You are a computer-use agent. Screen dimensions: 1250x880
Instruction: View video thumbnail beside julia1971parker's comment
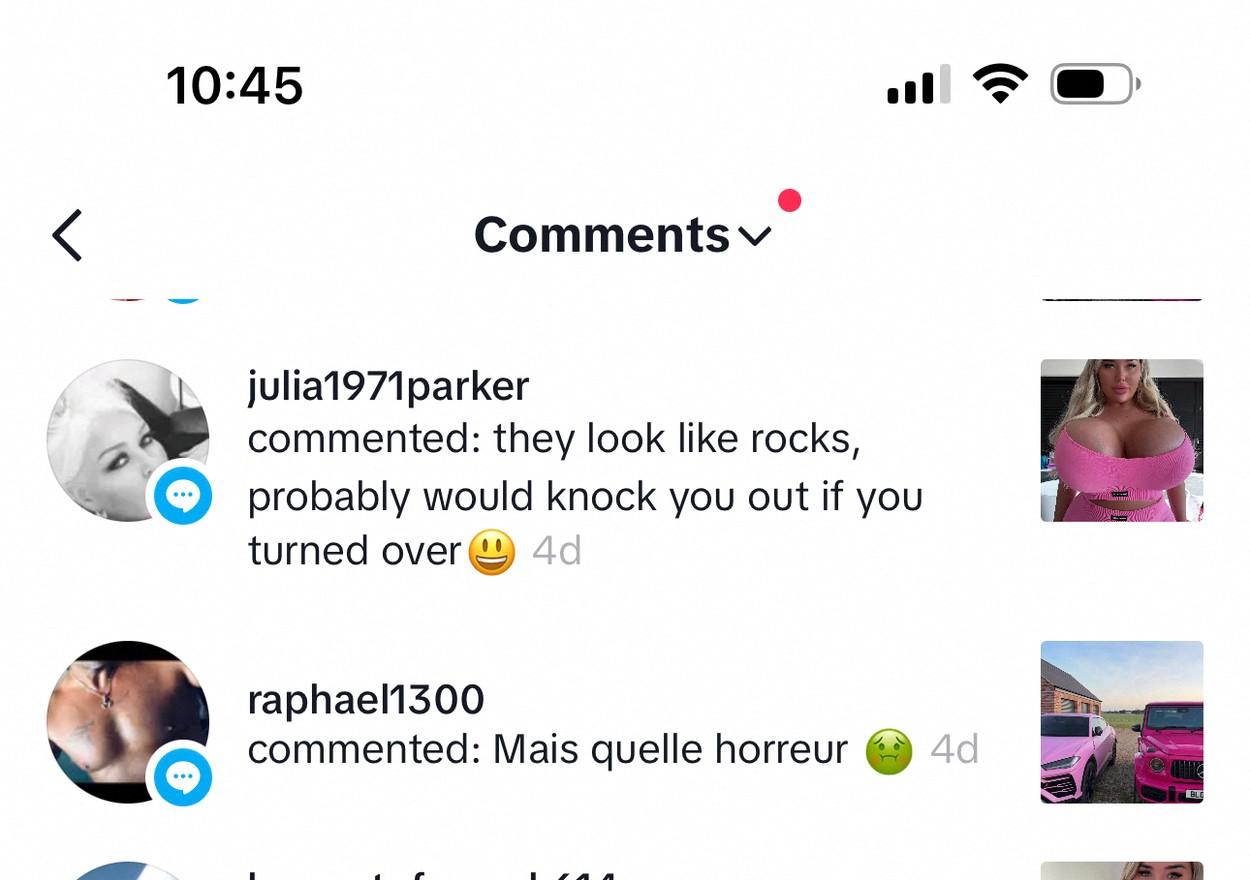point(1121,440)
